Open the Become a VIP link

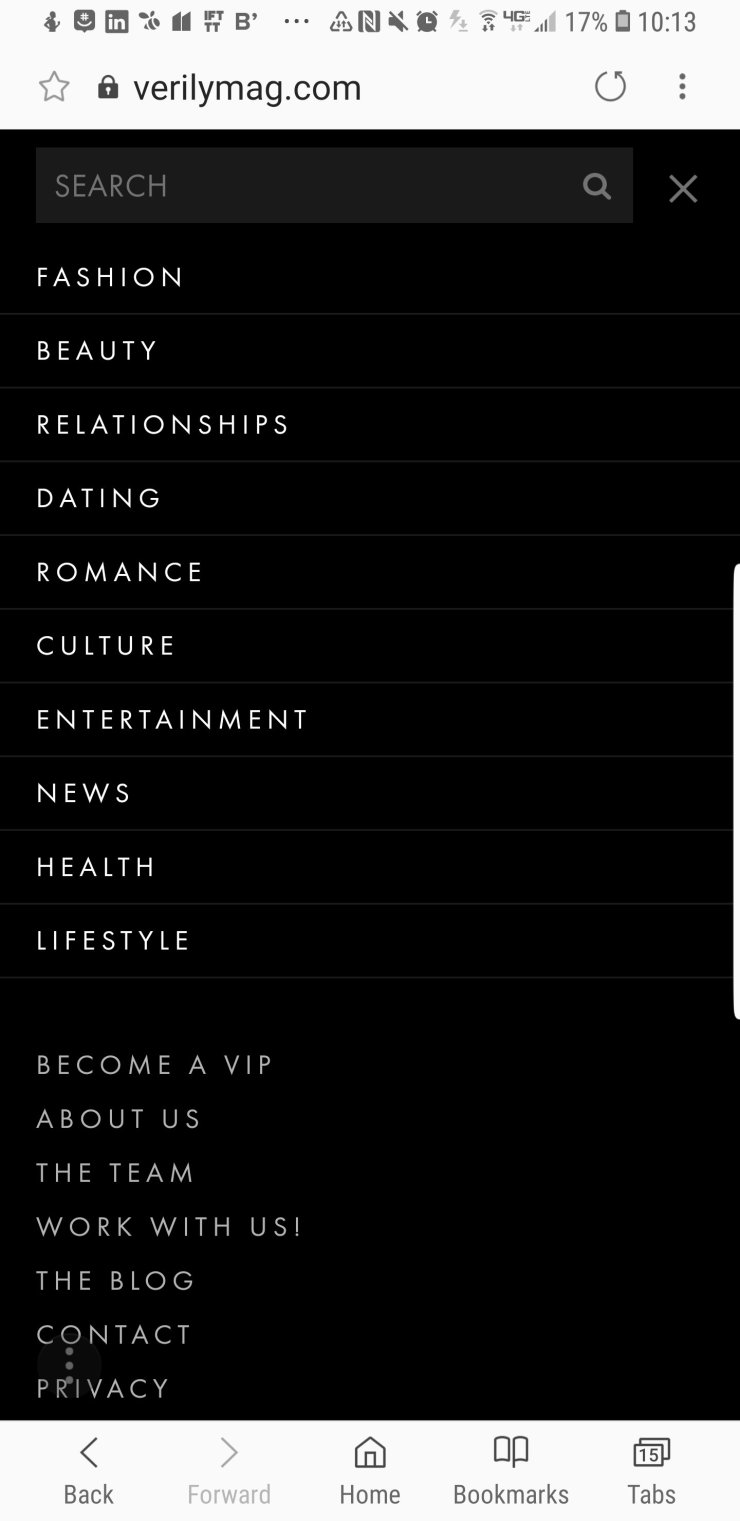[x=155, y=1065]
